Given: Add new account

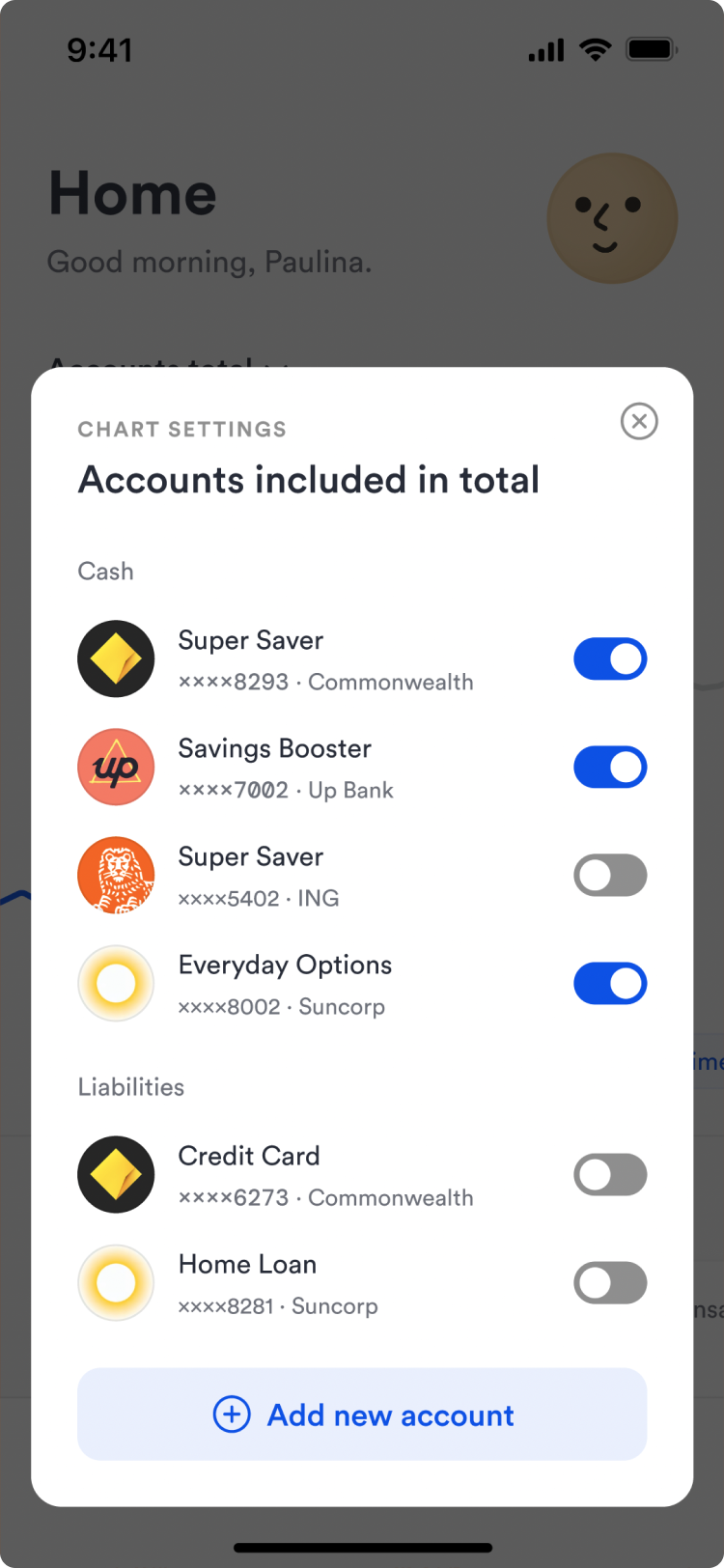Looking at the screenshot, I should [362, 1414].
